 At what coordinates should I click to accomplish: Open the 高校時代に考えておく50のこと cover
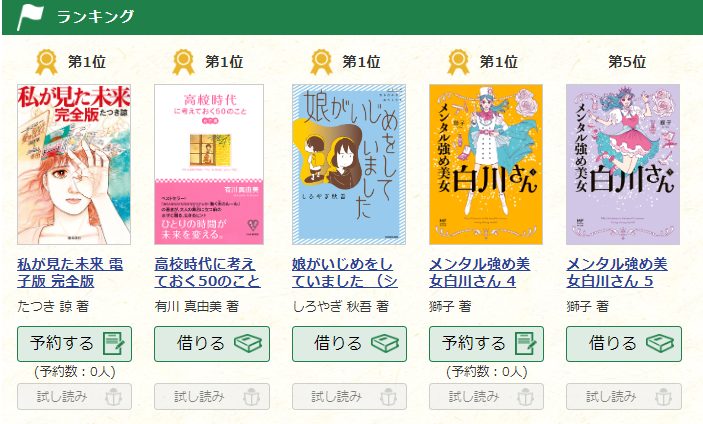click(x=211, y=164)
